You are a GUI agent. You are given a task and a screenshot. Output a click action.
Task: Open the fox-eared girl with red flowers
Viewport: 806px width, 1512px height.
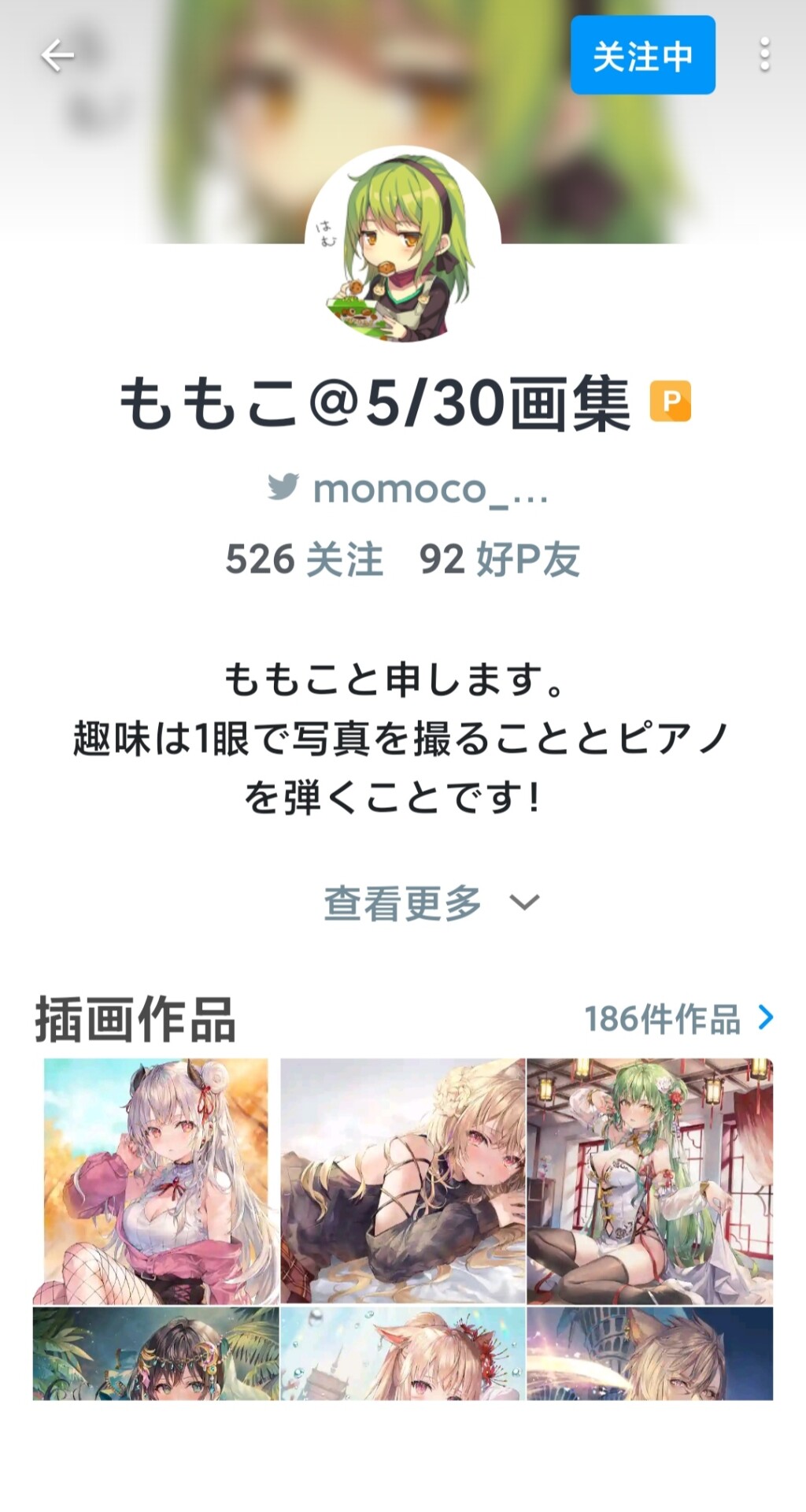[x=402, y=1353]
